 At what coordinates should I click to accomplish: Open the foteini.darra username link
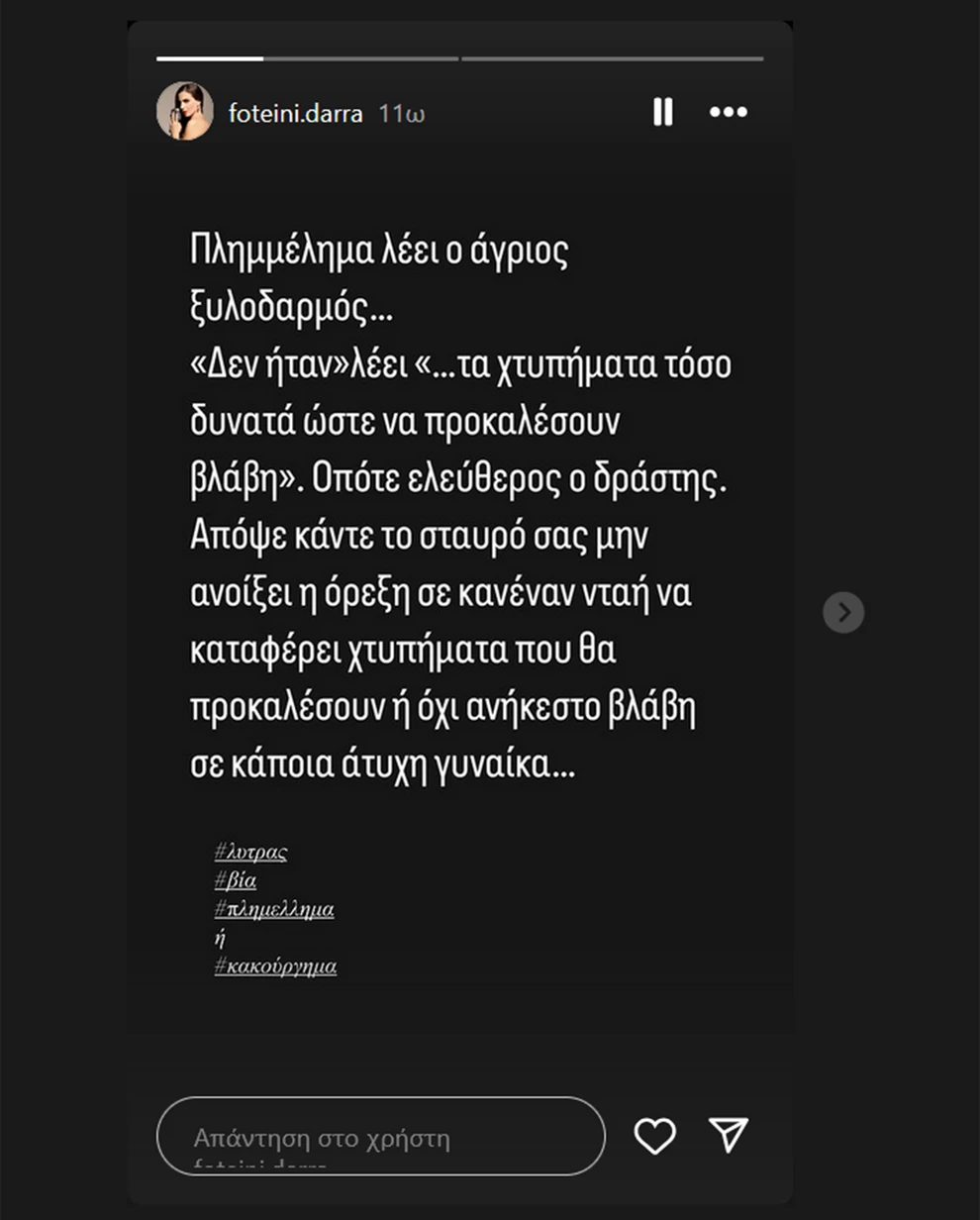click(x=295, y=113)
